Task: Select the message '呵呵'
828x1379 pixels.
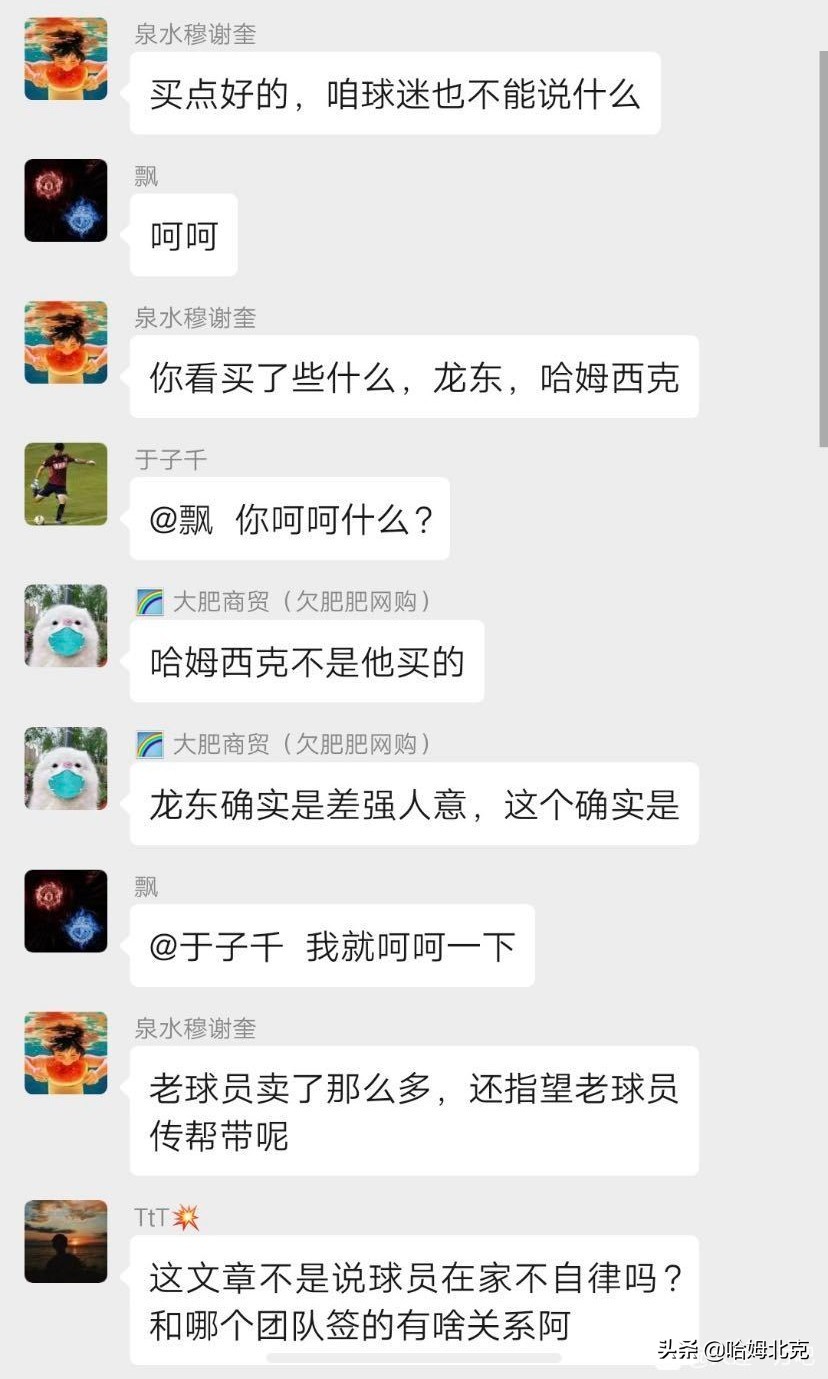Action: pyautogui.click(x=183, y=234)
